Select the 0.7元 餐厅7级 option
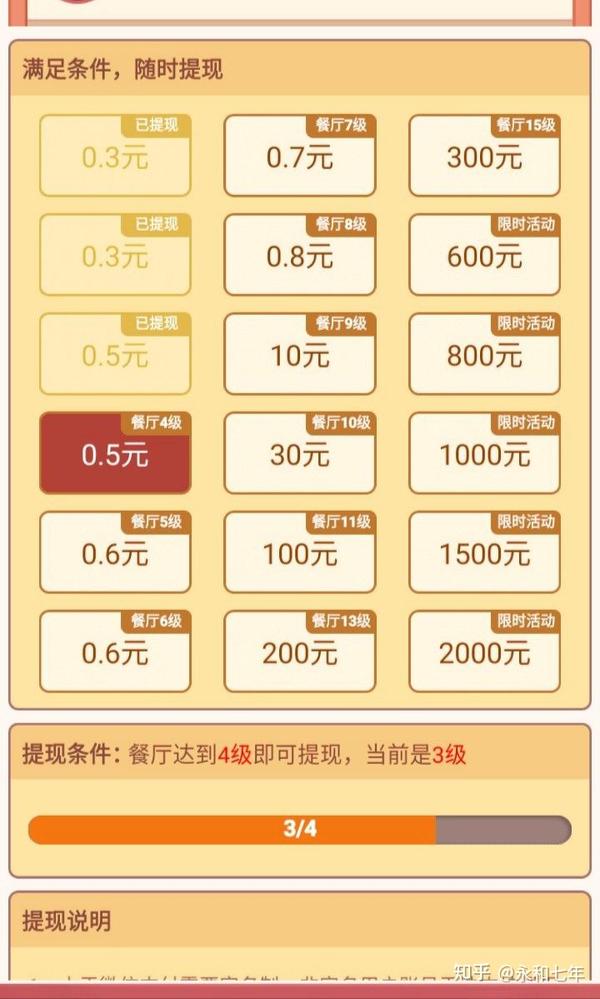This screenshot has width=600, height=999. point(300,155)
